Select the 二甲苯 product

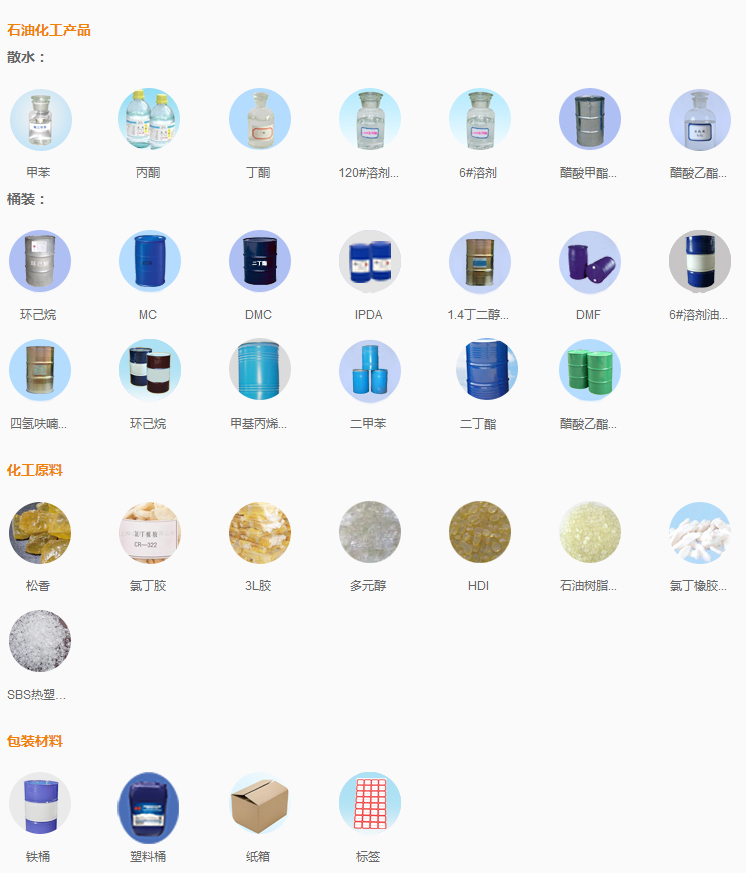369,371
